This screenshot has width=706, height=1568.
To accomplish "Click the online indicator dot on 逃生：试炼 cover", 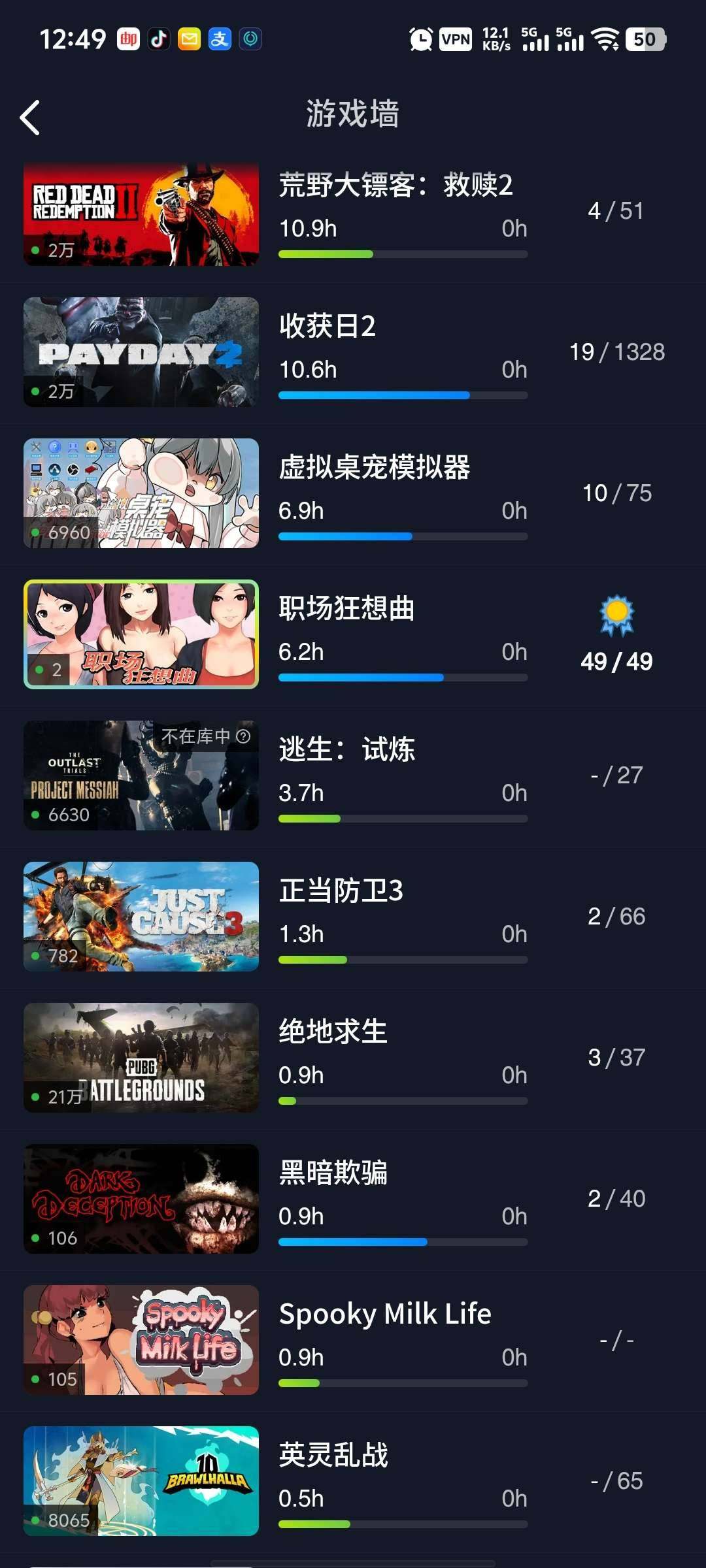I will [36, 815].
